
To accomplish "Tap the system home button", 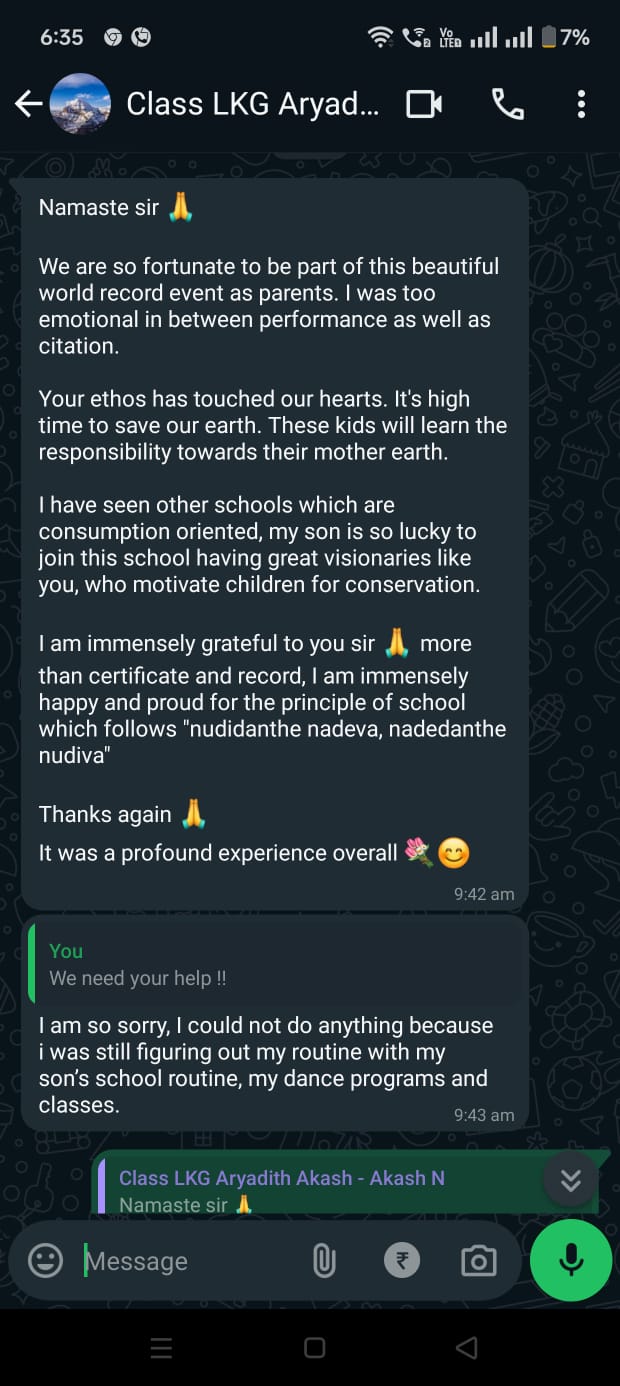I will [x=314, y=1348].
